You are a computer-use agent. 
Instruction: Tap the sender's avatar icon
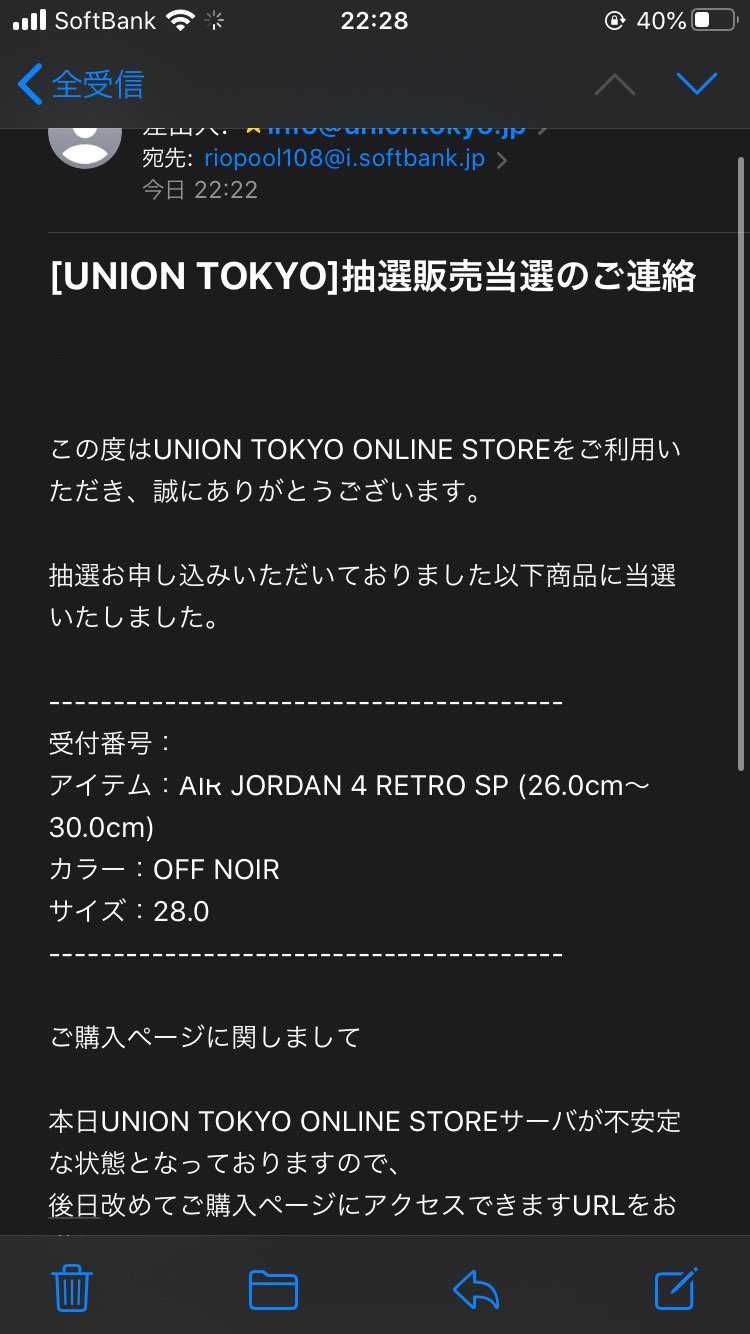click(85, 143)
